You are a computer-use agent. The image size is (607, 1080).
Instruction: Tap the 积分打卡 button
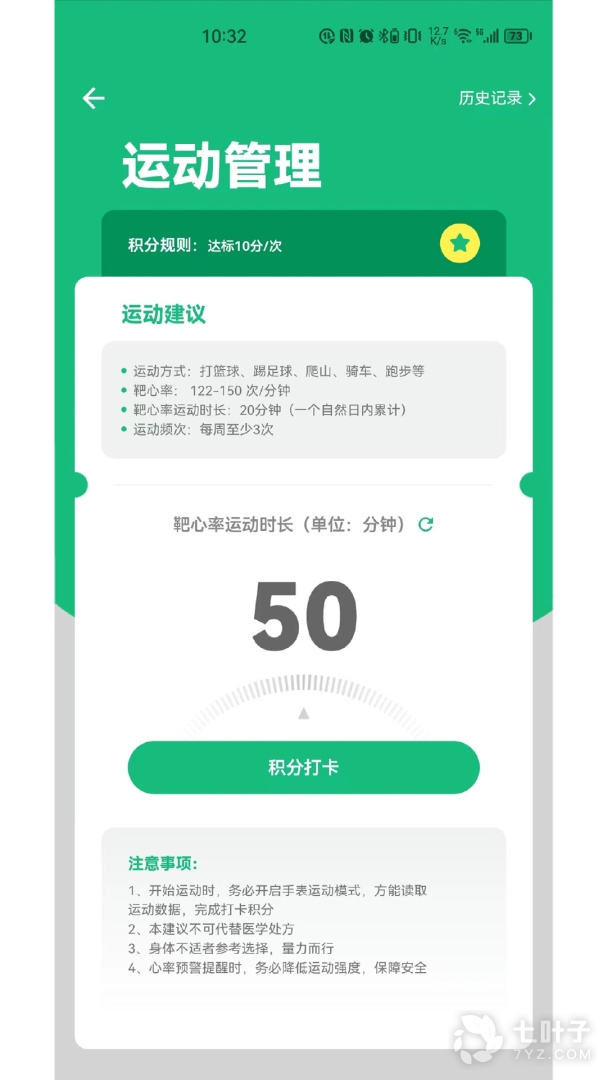303,768
